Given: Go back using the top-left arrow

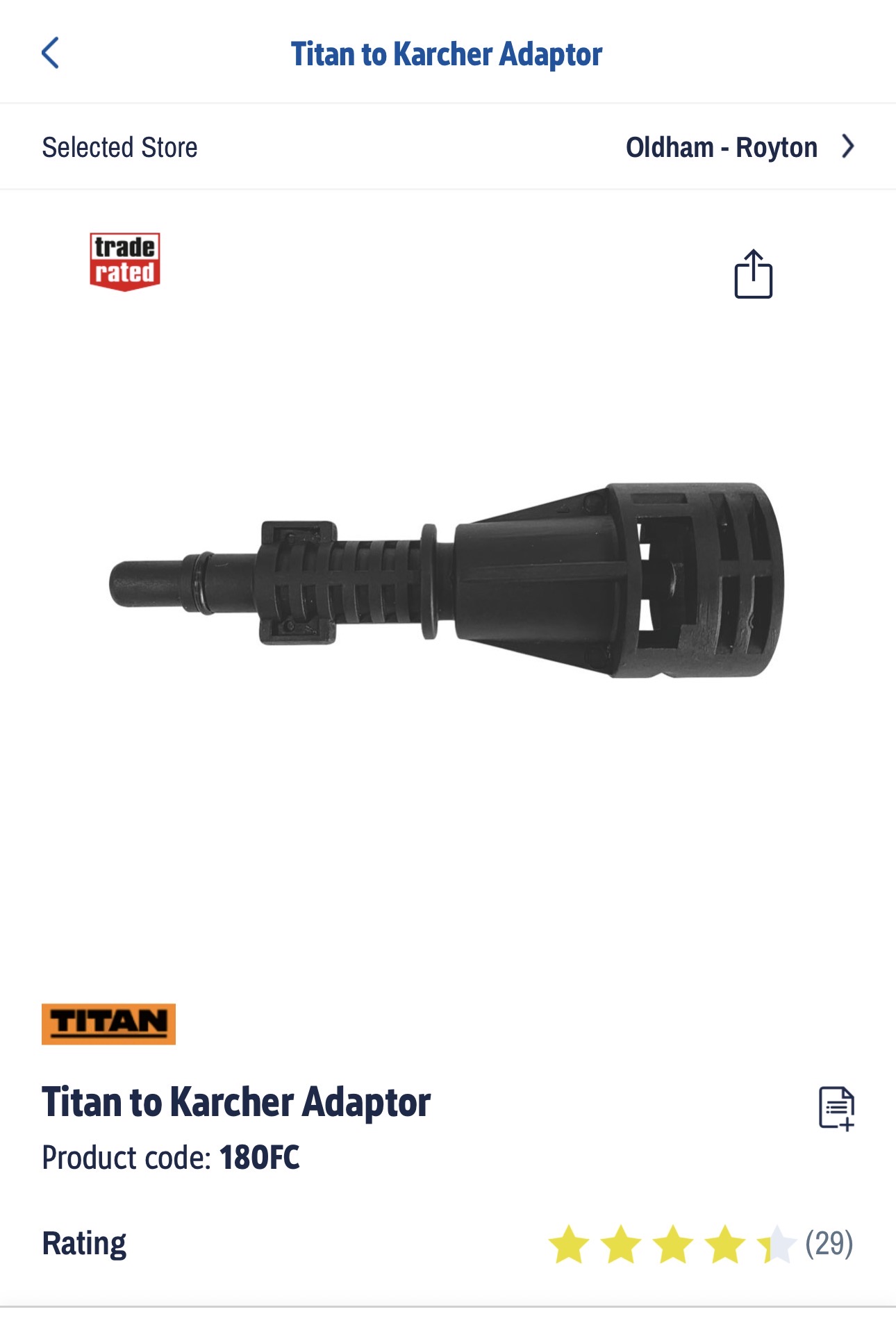Looking at the screenshot, I should [x=50, y=53].
